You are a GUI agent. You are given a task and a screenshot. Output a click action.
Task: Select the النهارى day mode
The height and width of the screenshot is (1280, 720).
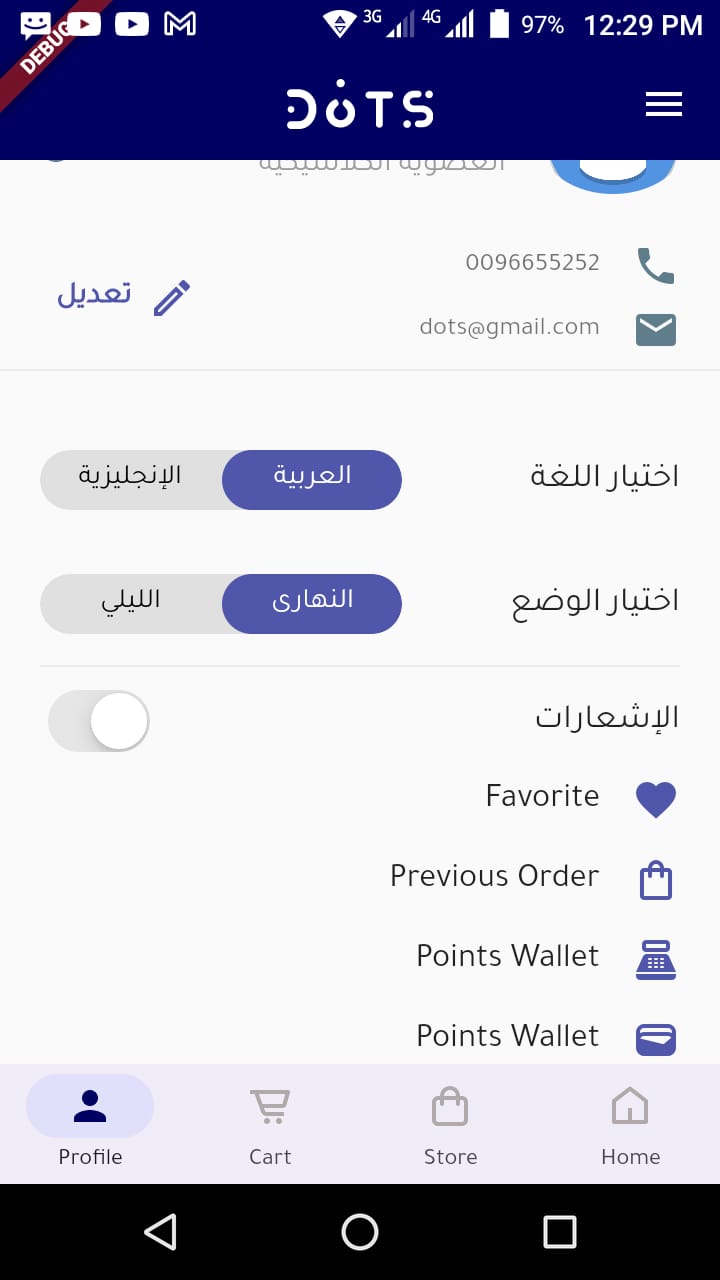tap(312, 603)
